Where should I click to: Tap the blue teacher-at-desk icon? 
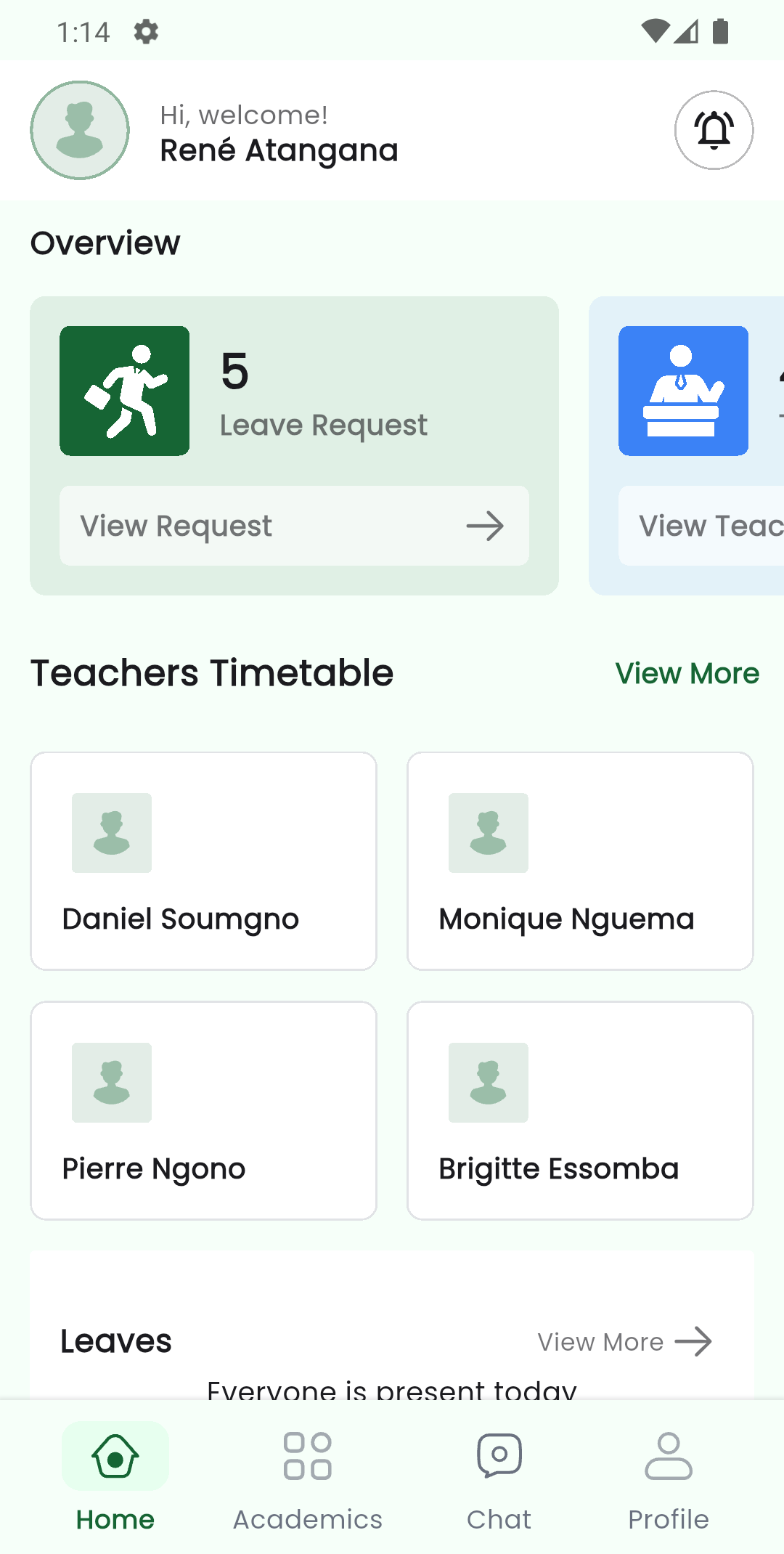682,390
